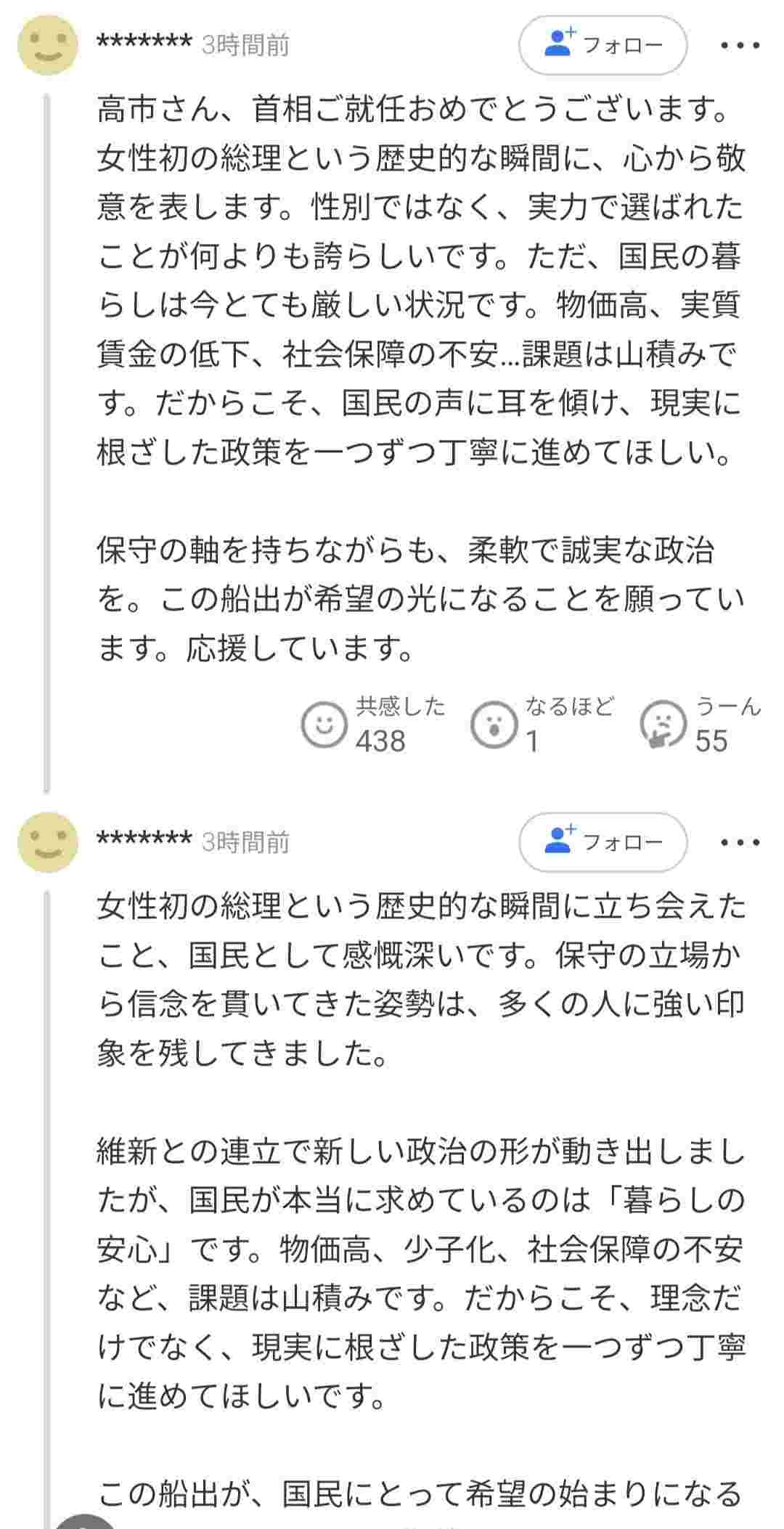Open profile avatar of the 維新との連立 commenter

[47, 842]
